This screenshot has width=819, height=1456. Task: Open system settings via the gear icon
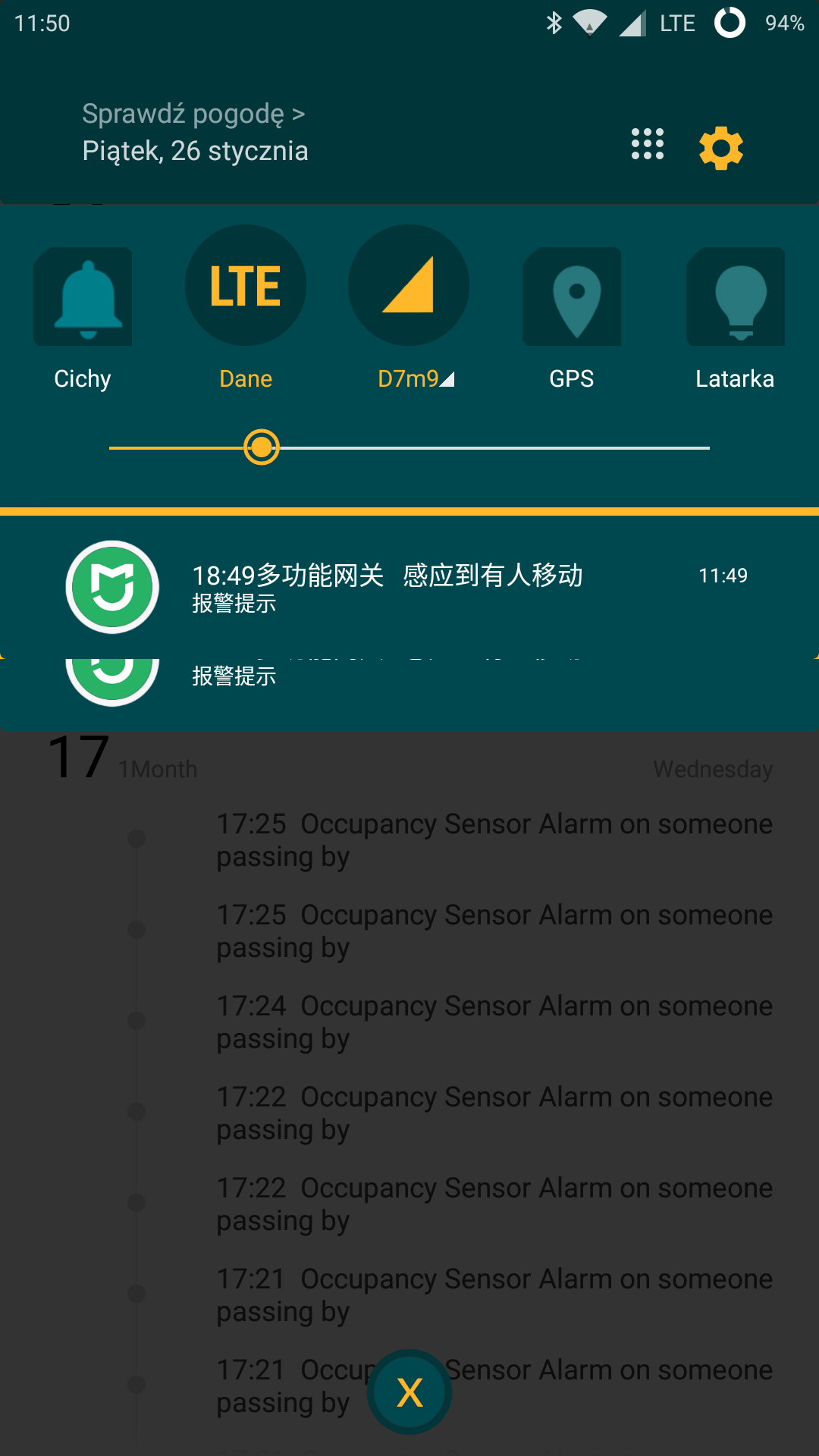click(720, 148)
